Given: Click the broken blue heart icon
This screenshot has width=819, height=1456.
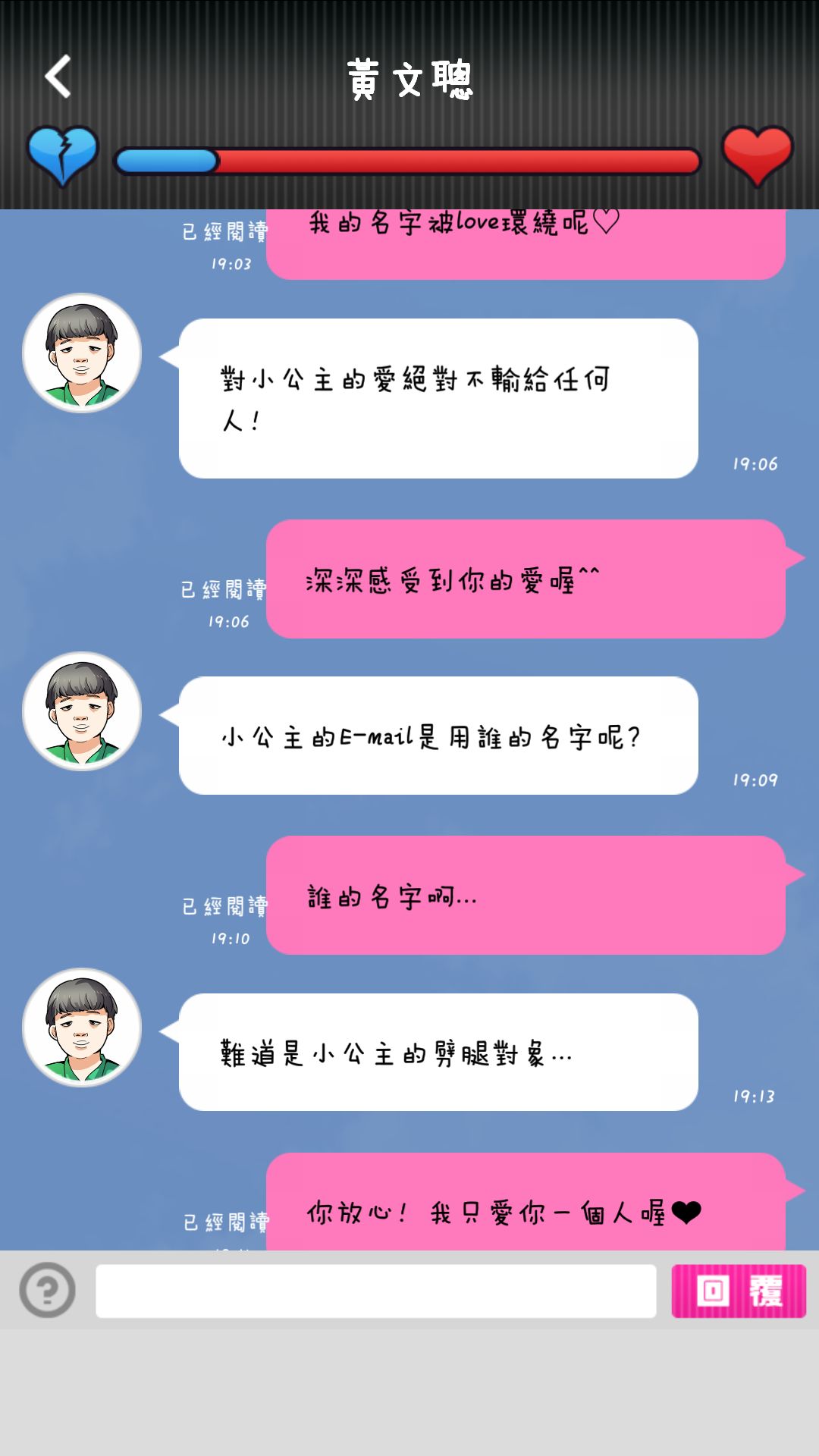Looking at the screenshot, I should [x=64, y=155].
